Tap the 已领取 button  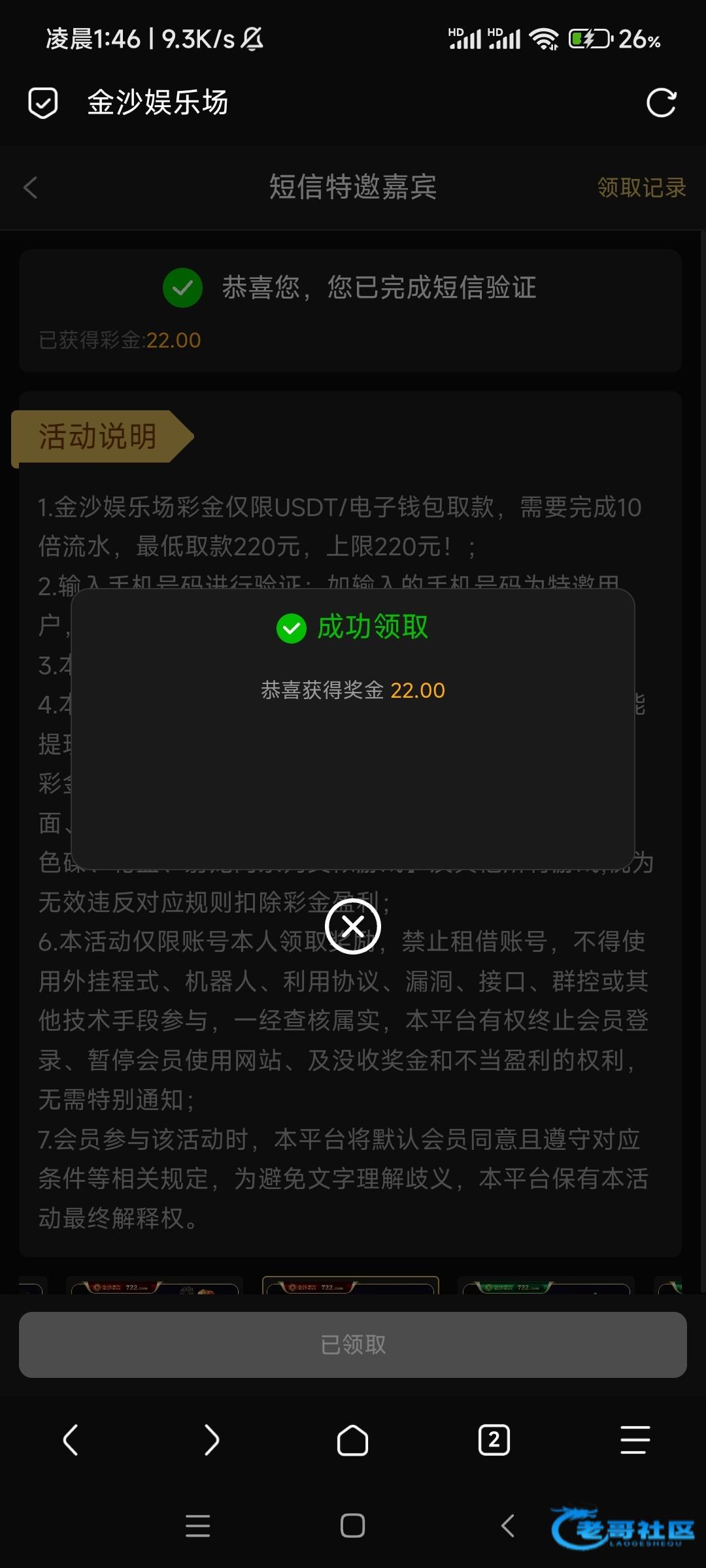tap(353, 1345)
